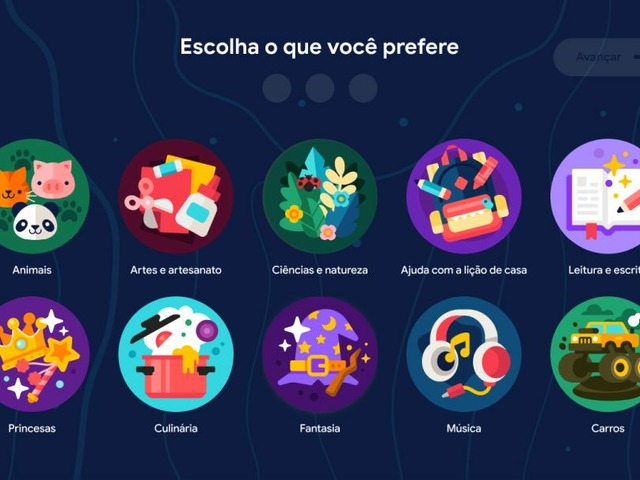
Task: Select the Animais category
Action: (35, 196)
